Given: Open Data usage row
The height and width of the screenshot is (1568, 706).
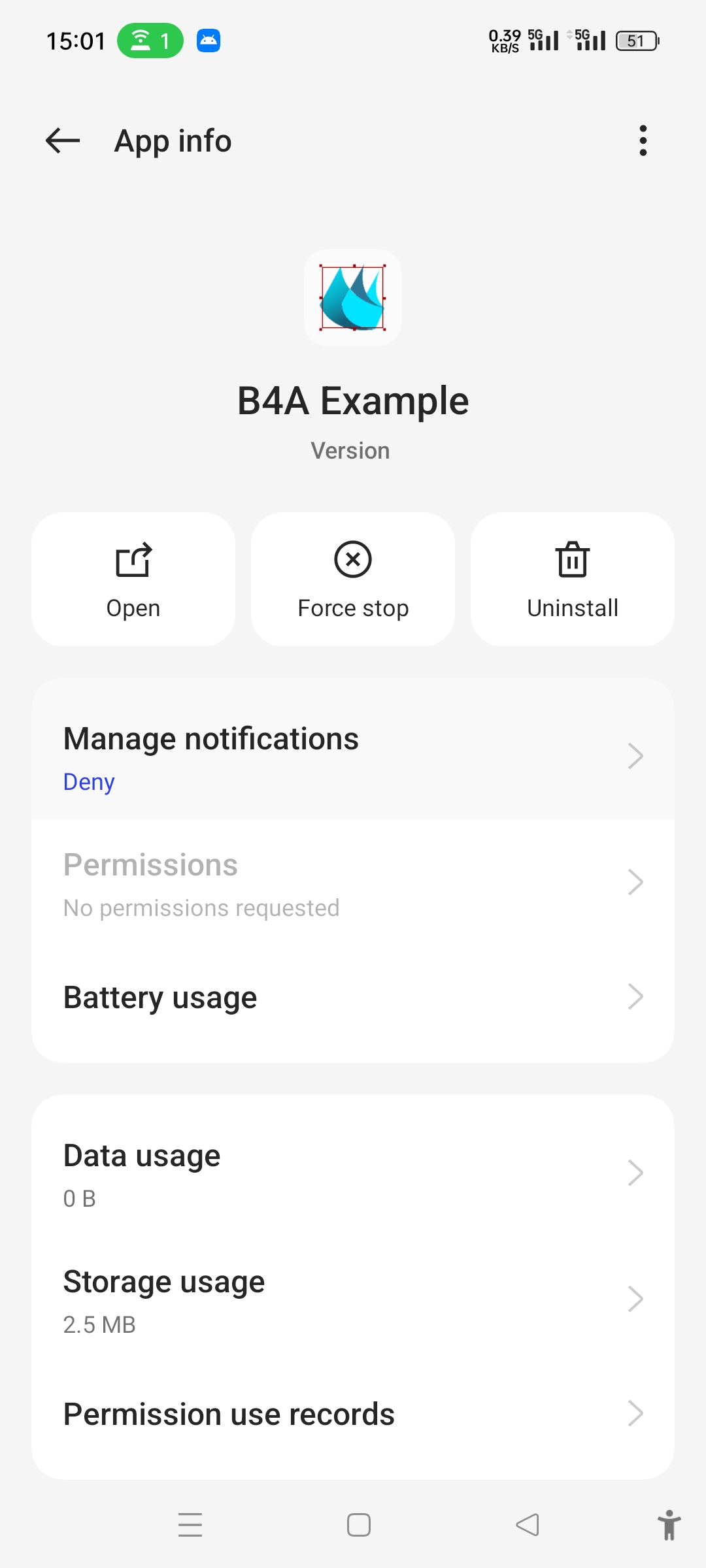Looking at the screenshot, I should pyautogui.click(x=353, y=1174).
